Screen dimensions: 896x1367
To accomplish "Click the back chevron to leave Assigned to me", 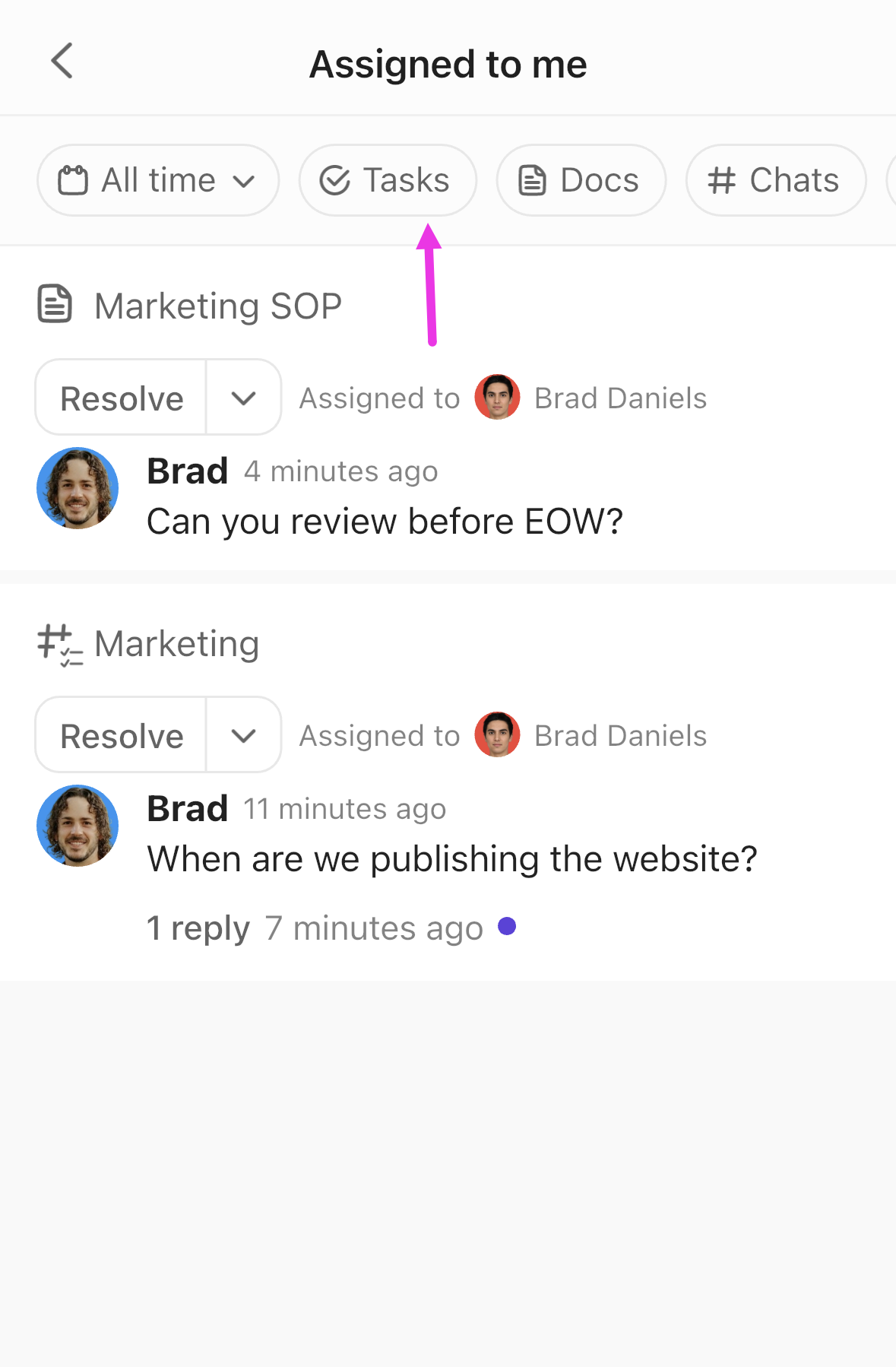I will point(62,62).
